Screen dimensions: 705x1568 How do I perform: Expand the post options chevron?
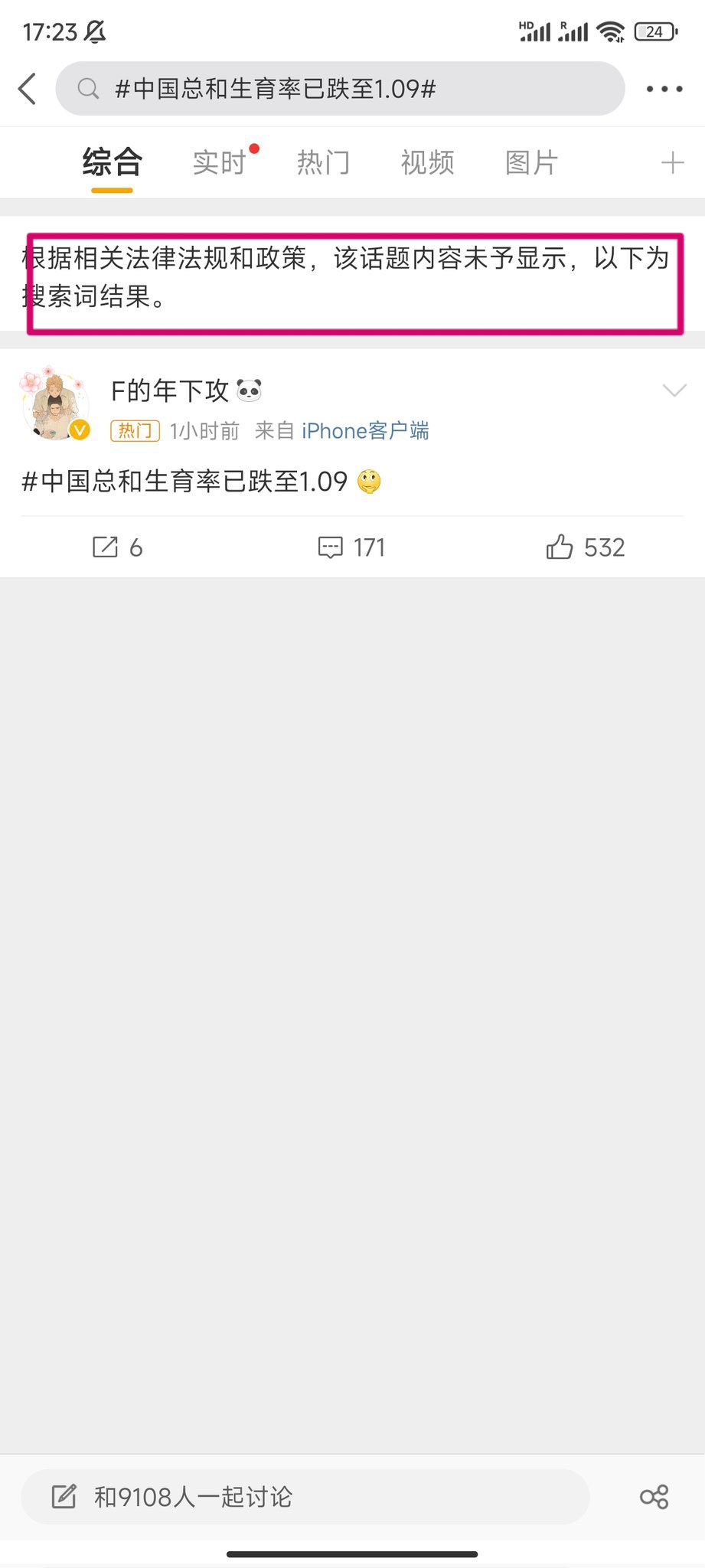(x=674, y=390)
